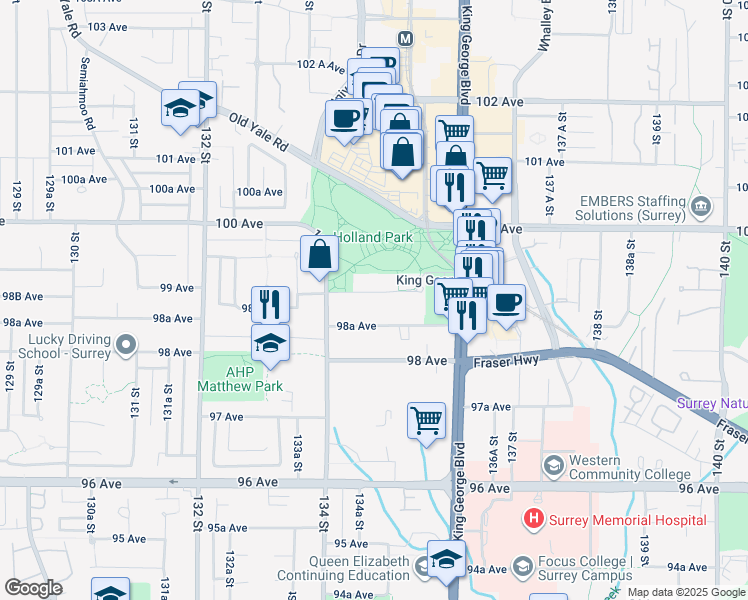
Task: Tap the grocery cart marker near 97a Ave
Action: click(x=426, y=419)
